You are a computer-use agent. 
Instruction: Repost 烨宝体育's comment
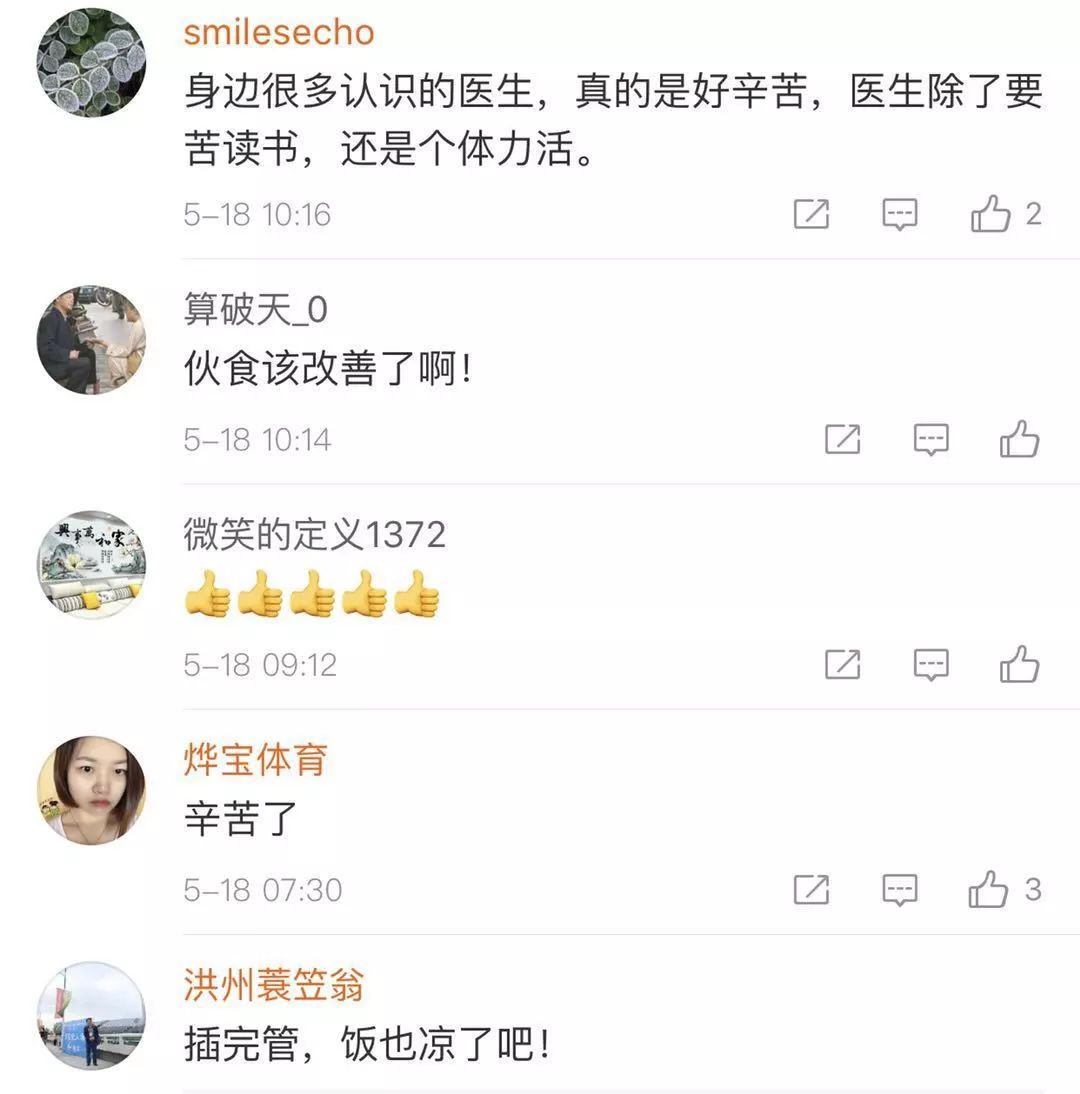coord(811,889)
